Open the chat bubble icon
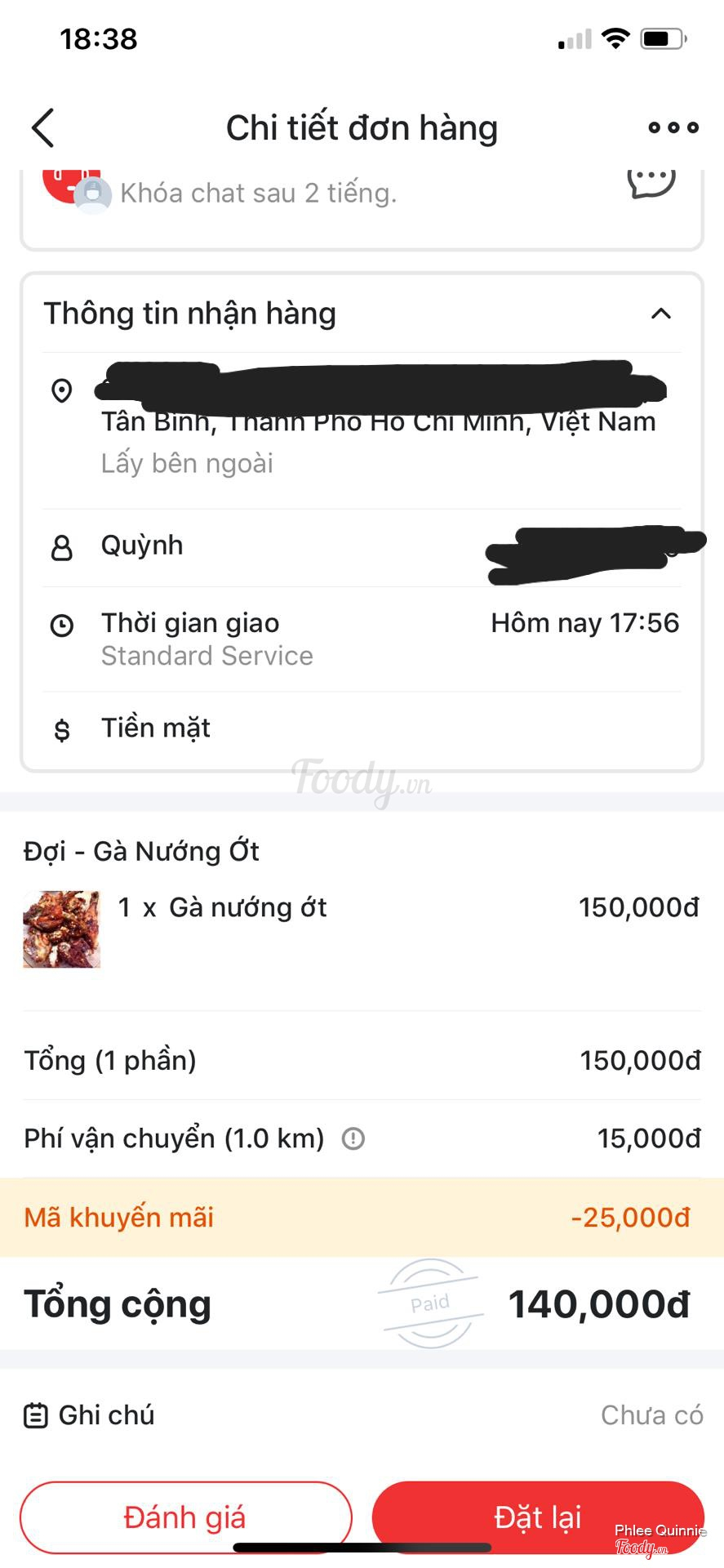 pyautogui.click(x=651, y=182)
